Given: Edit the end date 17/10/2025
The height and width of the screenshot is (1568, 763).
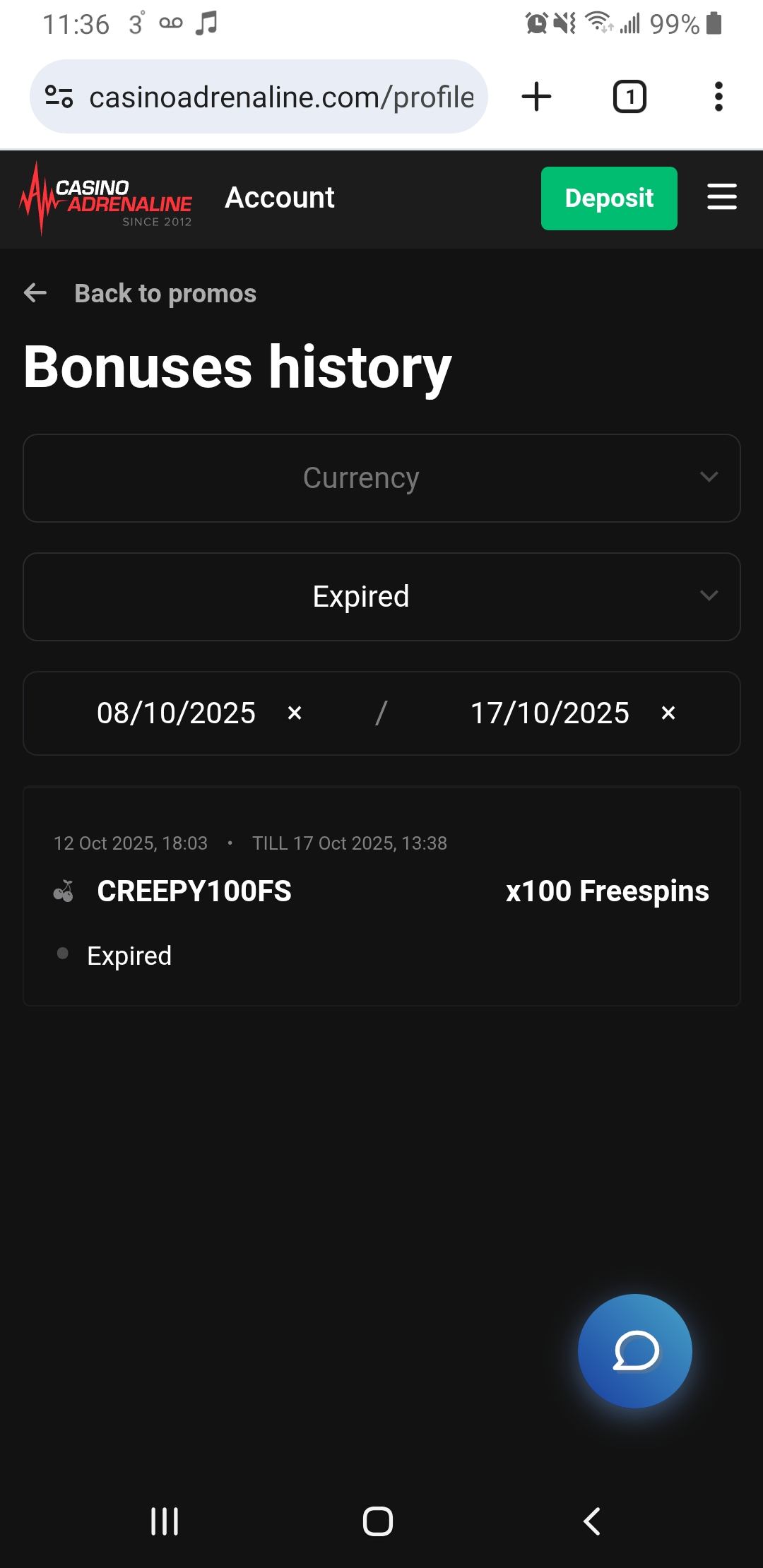Looking at the screenshot, I should 550,713.
